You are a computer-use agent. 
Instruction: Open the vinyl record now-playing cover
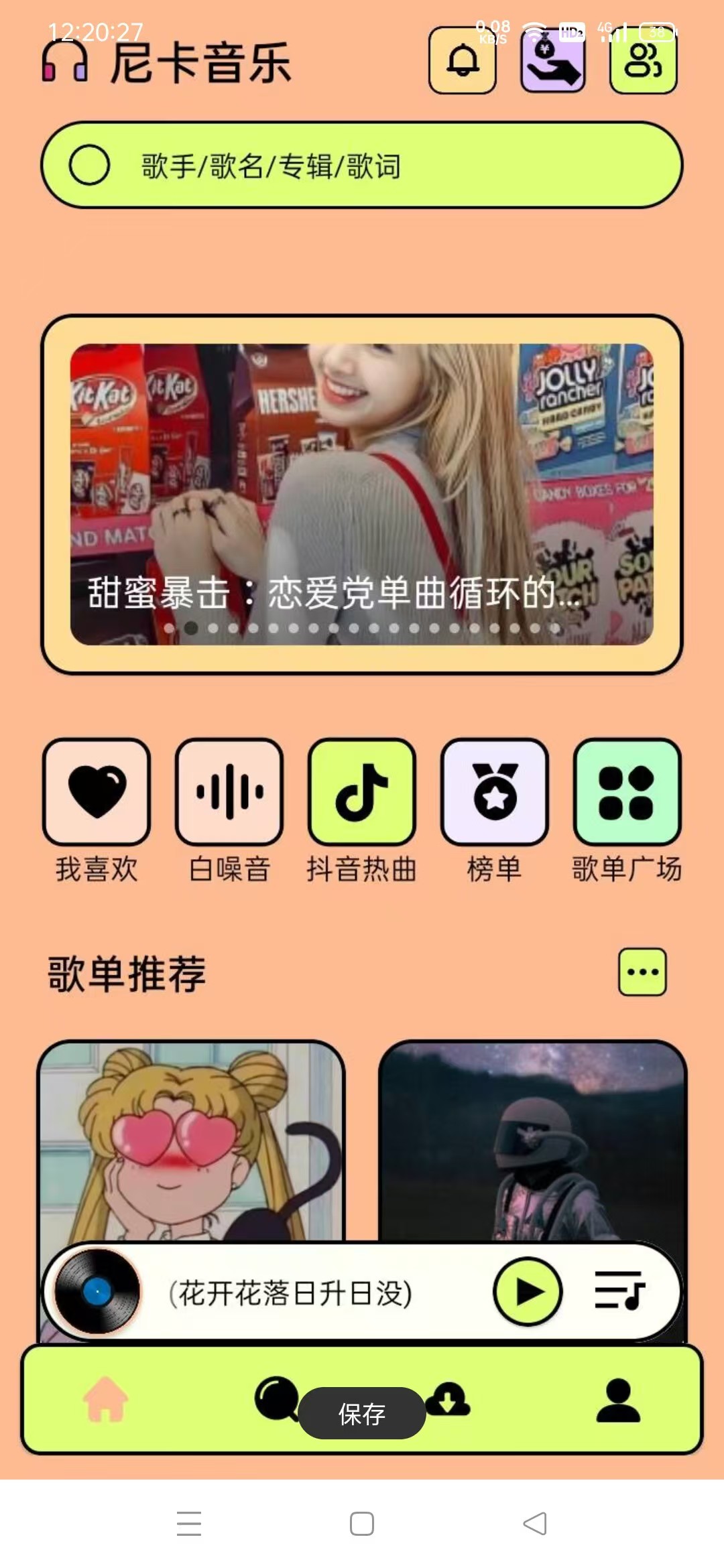(98, 1291)
